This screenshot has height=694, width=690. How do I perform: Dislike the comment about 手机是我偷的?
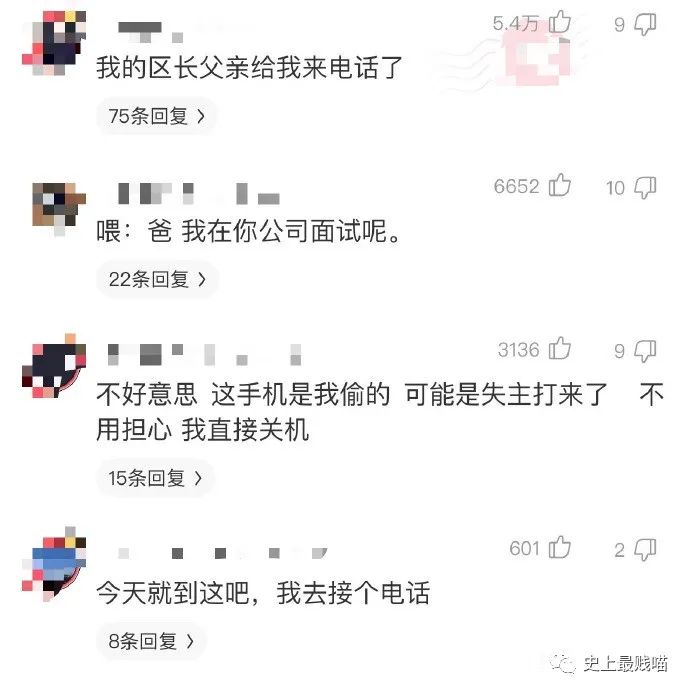[x=646, y=351]
